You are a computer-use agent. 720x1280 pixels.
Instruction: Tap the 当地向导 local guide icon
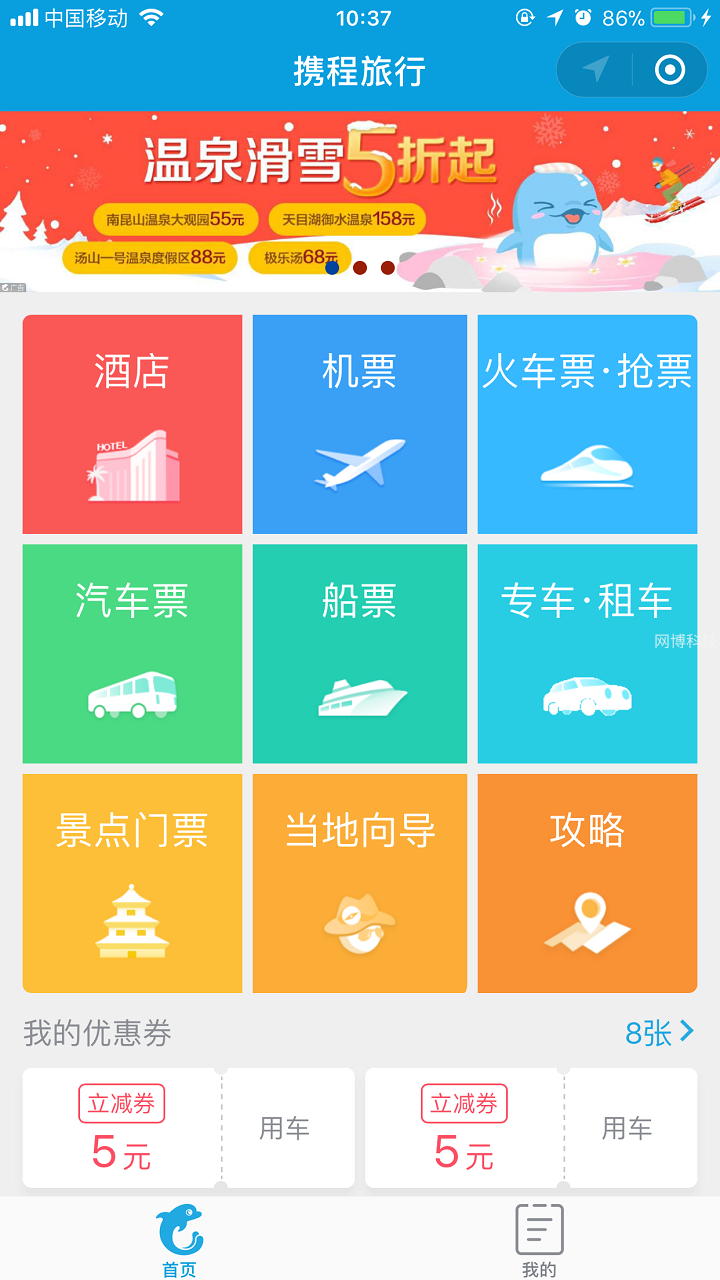pyautogui.click(x=359, y=882)
